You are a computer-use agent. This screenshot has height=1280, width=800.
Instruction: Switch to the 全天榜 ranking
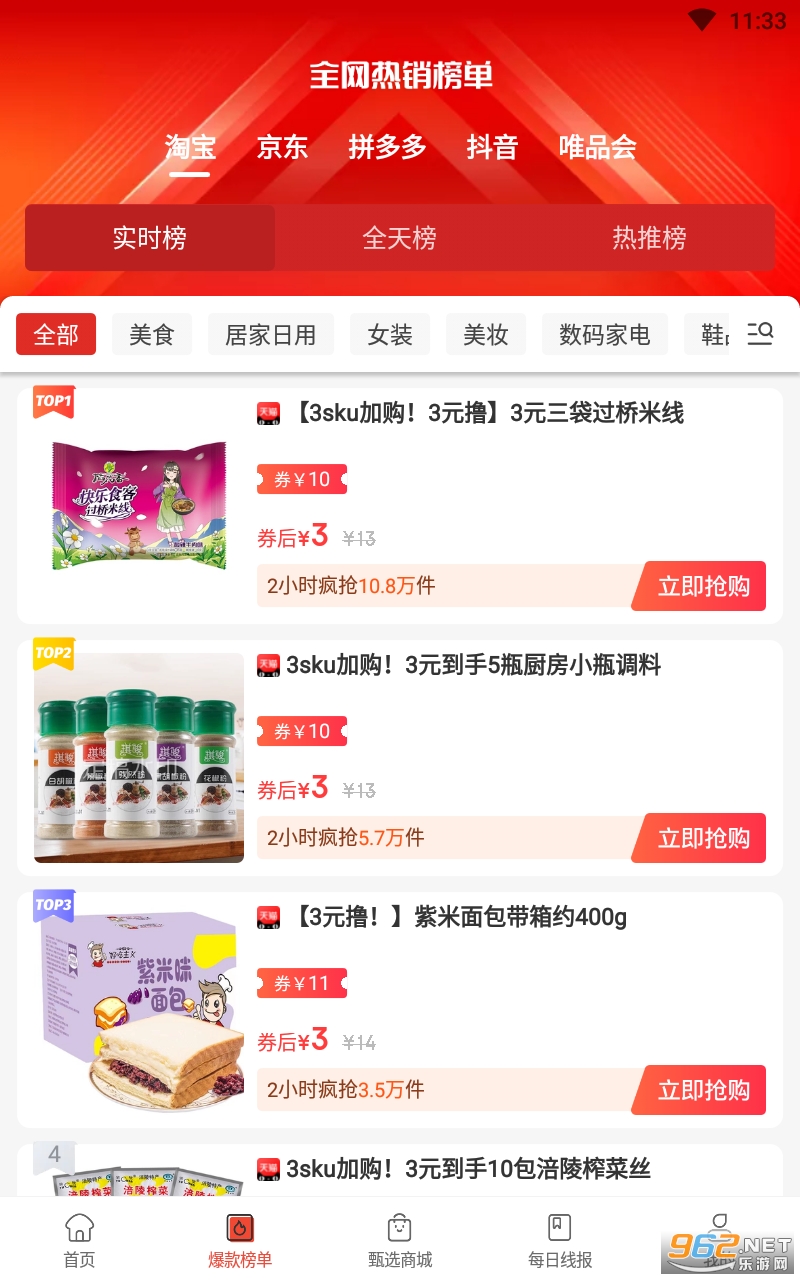click(399, 238)
